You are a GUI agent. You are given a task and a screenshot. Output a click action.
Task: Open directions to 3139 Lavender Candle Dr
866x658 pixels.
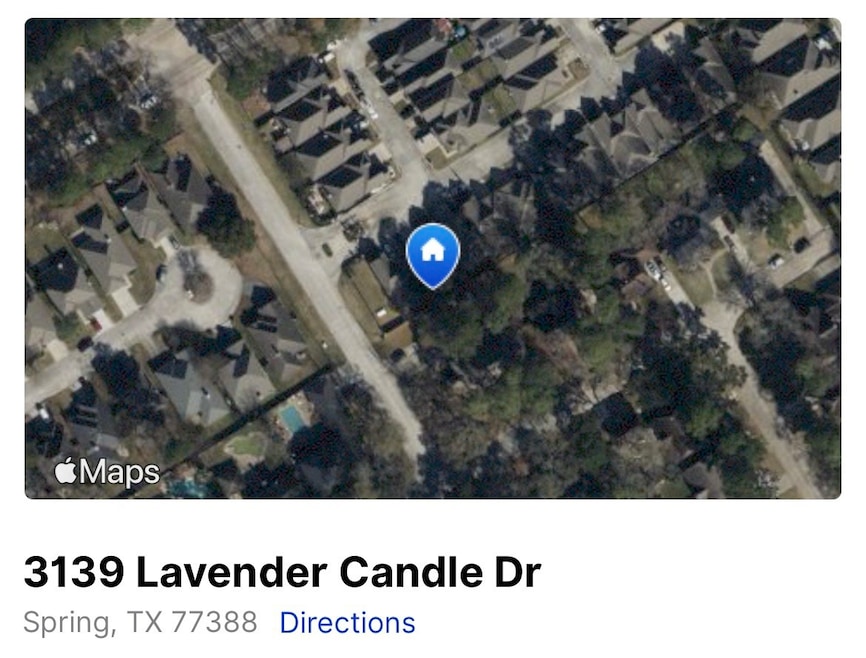click(x=347, y=622)
